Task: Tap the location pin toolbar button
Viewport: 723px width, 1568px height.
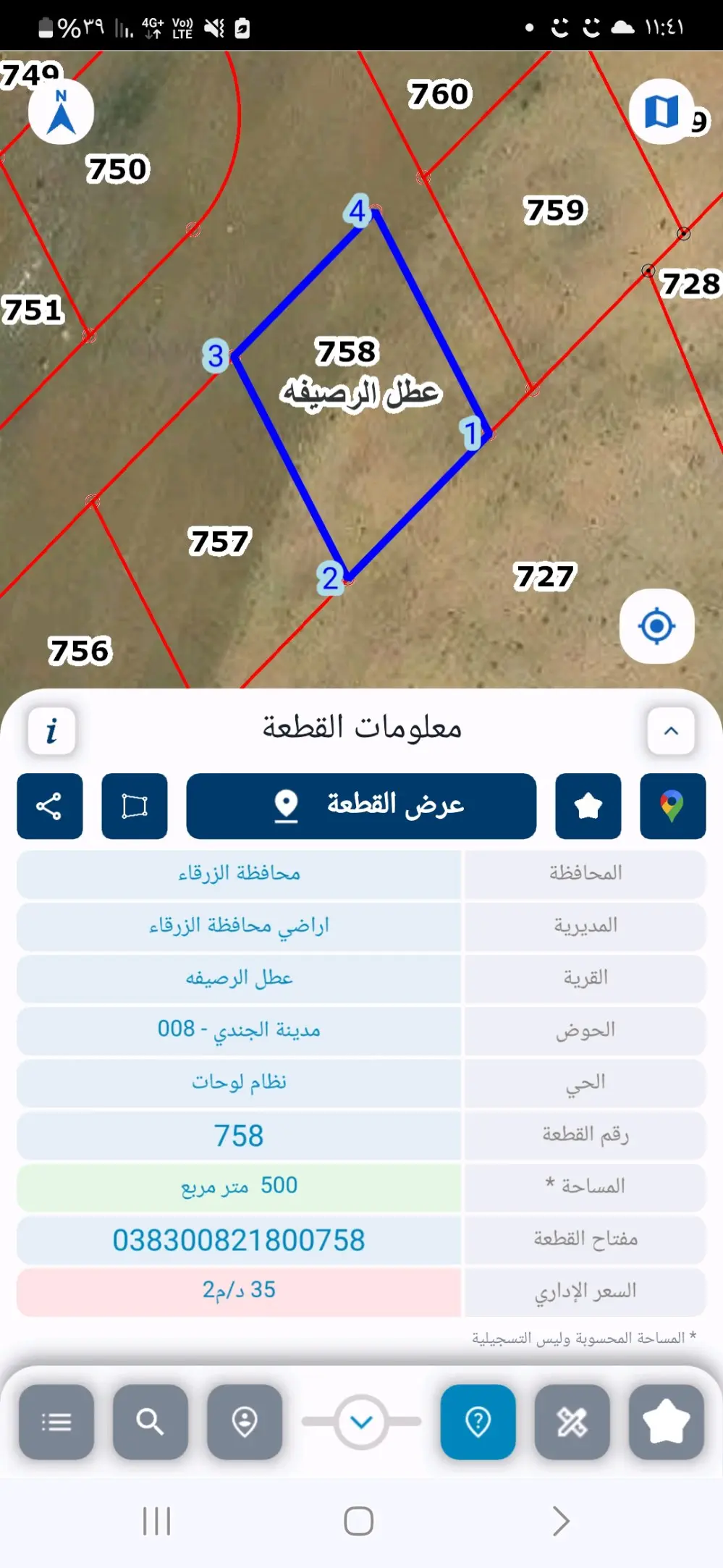Action: (x=245, y=1422)
